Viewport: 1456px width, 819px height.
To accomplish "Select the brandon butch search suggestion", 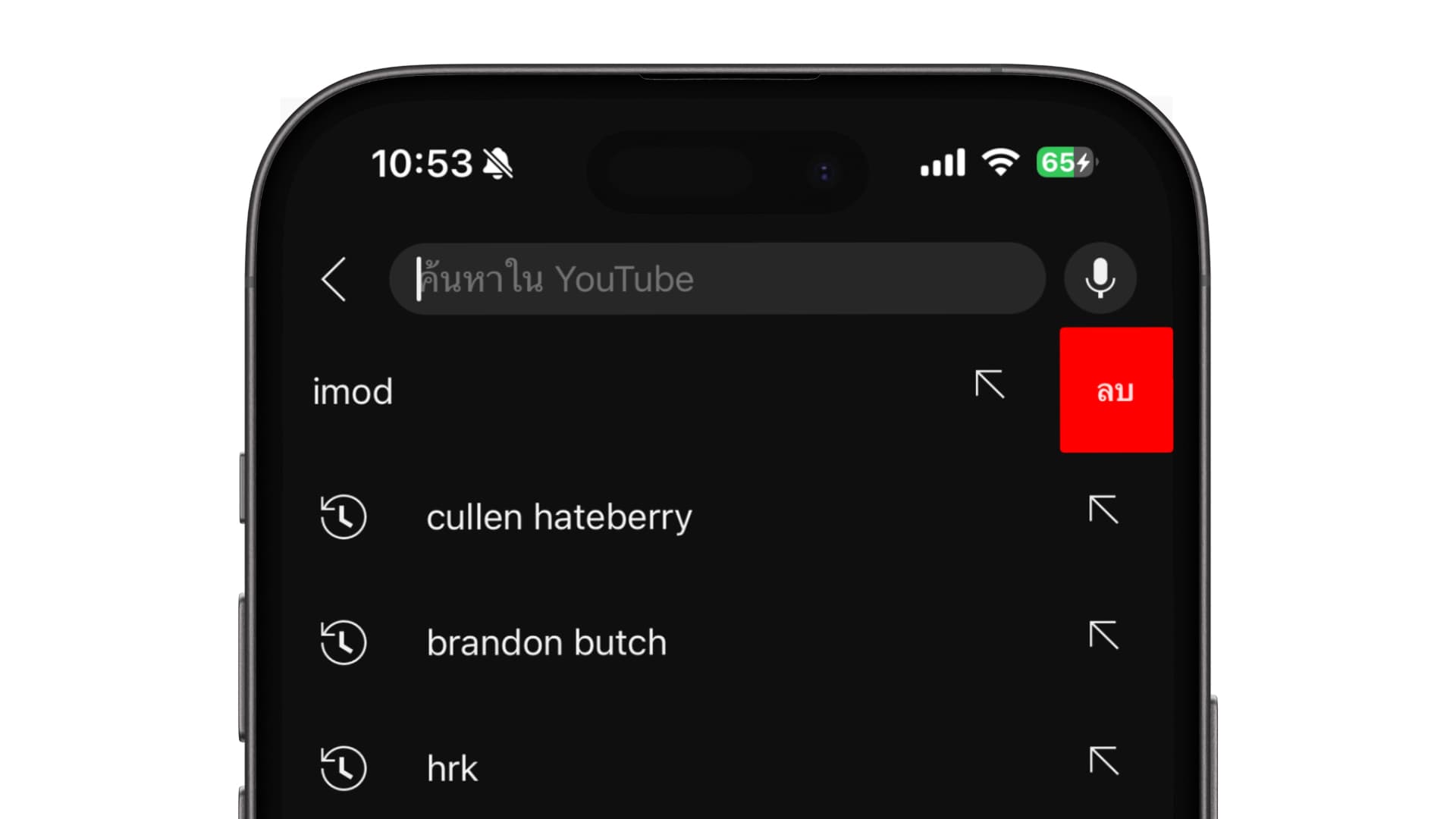I will point(546,643).
